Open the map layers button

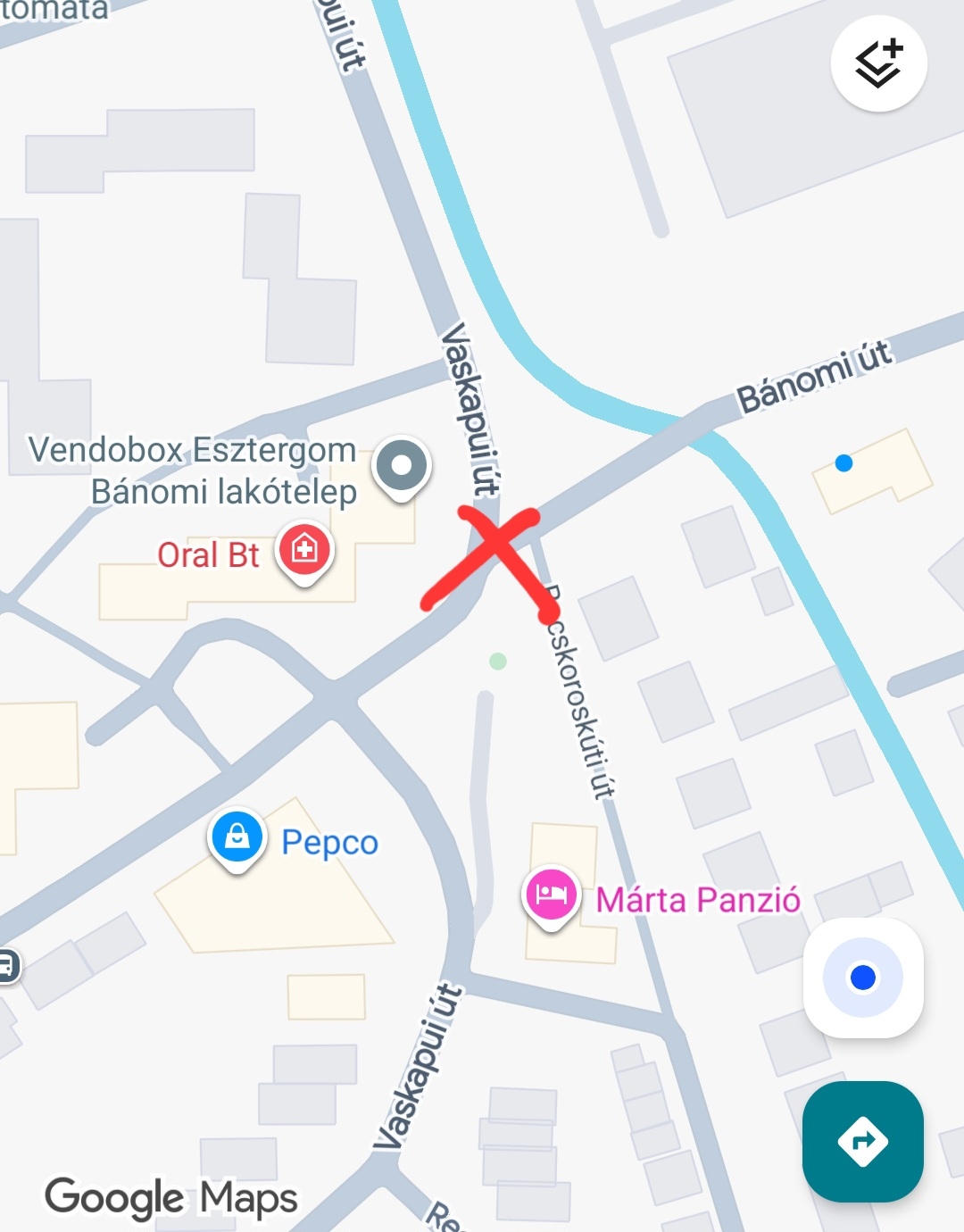(x=879, y=63)
